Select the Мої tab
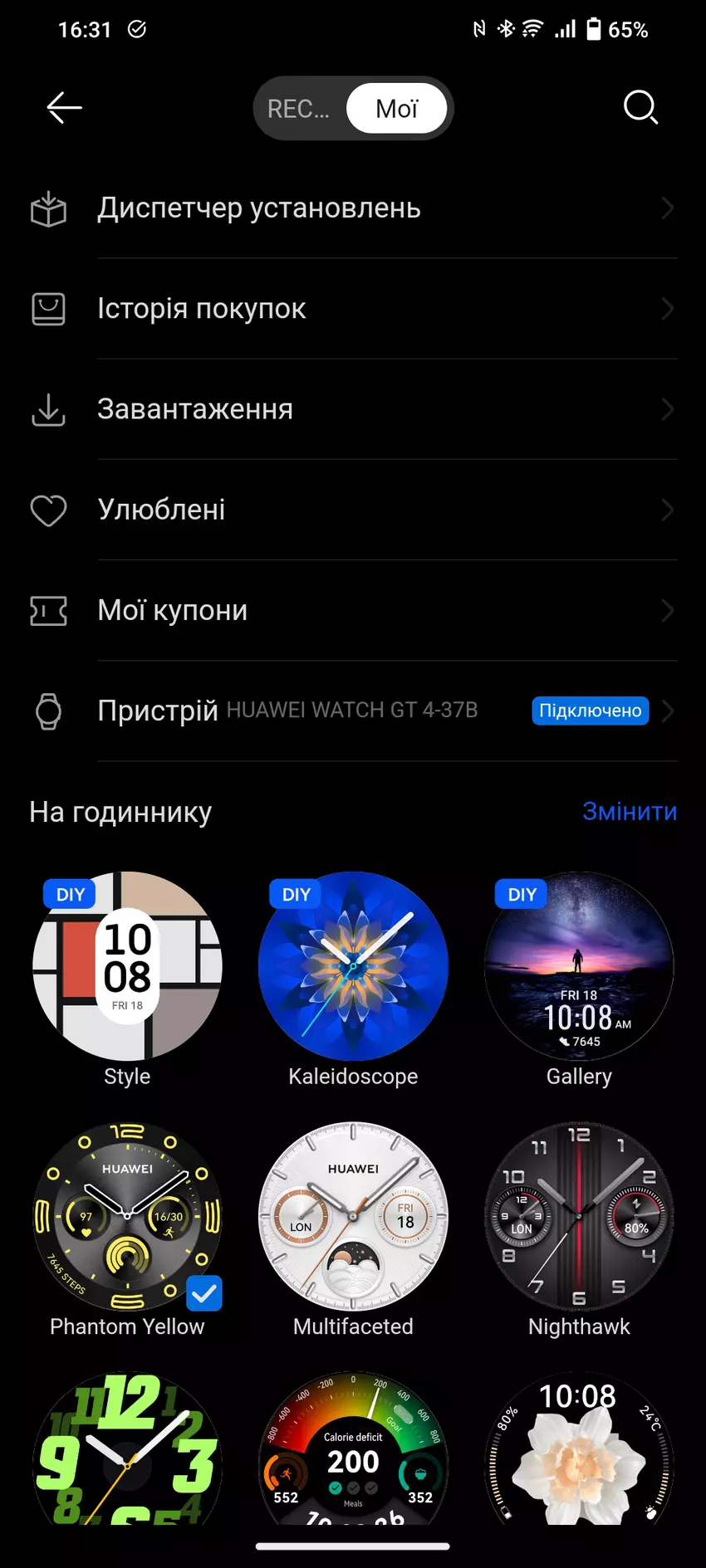 (x=396, y=108)
